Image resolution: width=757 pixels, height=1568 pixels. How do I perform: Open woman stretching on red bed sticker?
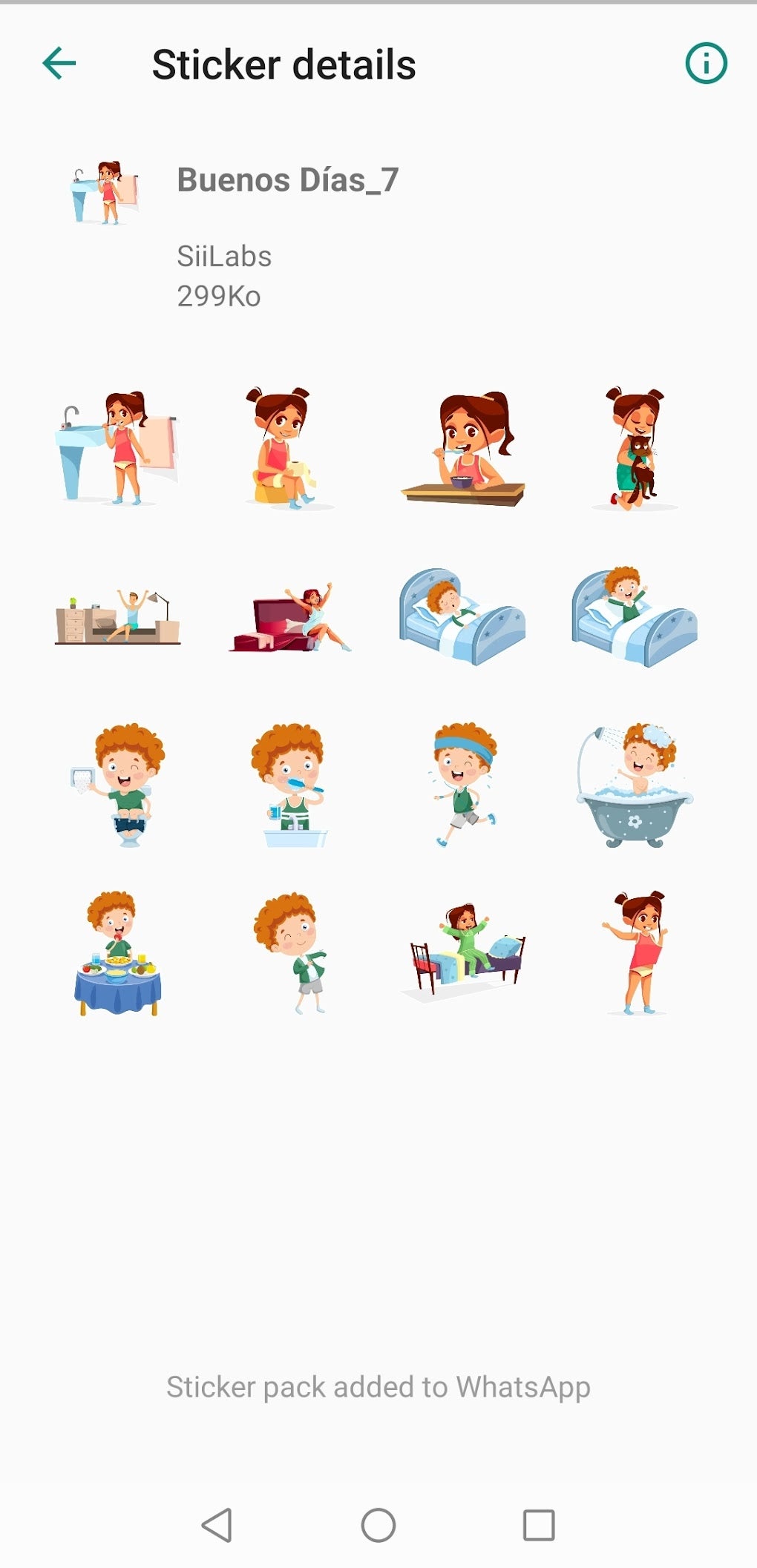click(289, 618)
